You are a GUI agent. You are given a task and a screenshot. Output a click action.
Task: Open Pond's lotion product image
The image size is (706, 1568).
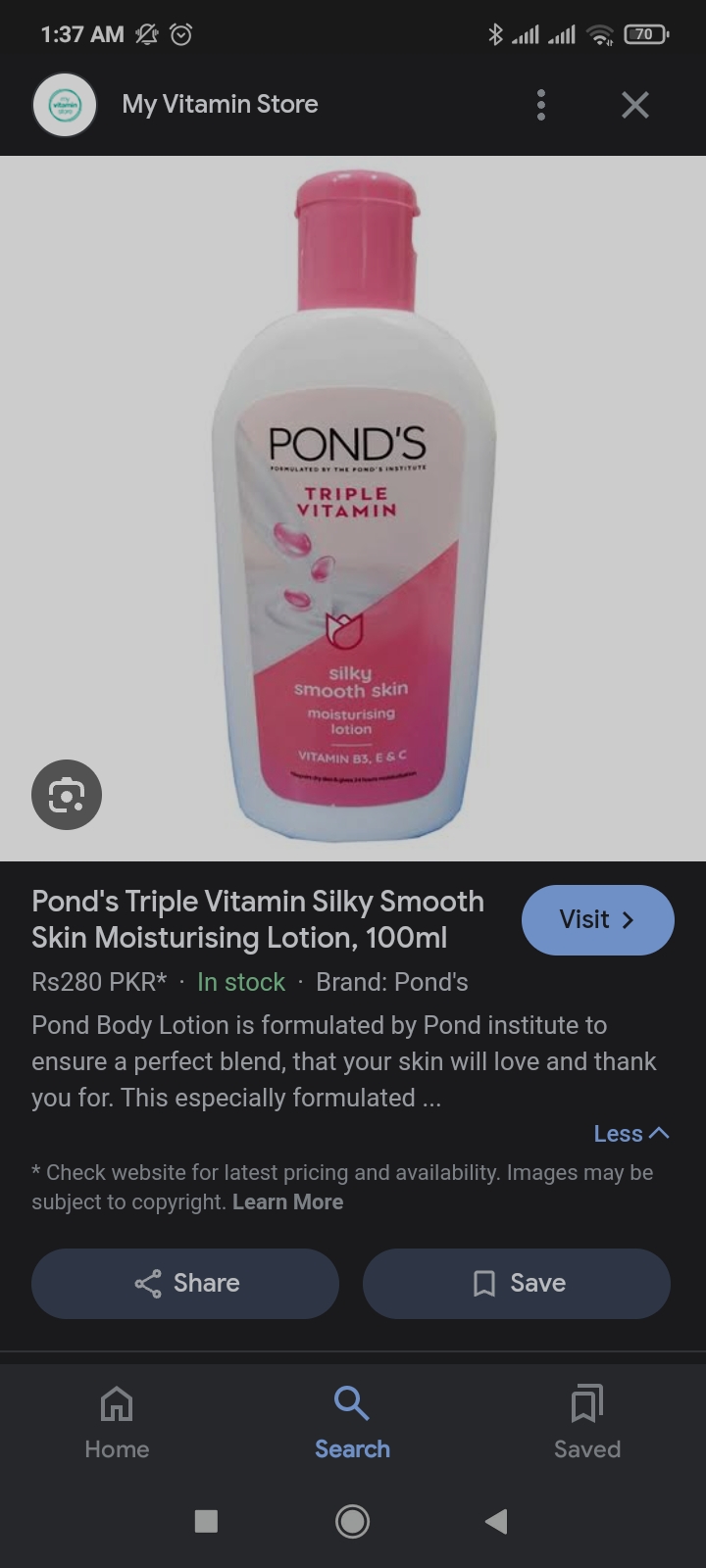click(353, 510)
